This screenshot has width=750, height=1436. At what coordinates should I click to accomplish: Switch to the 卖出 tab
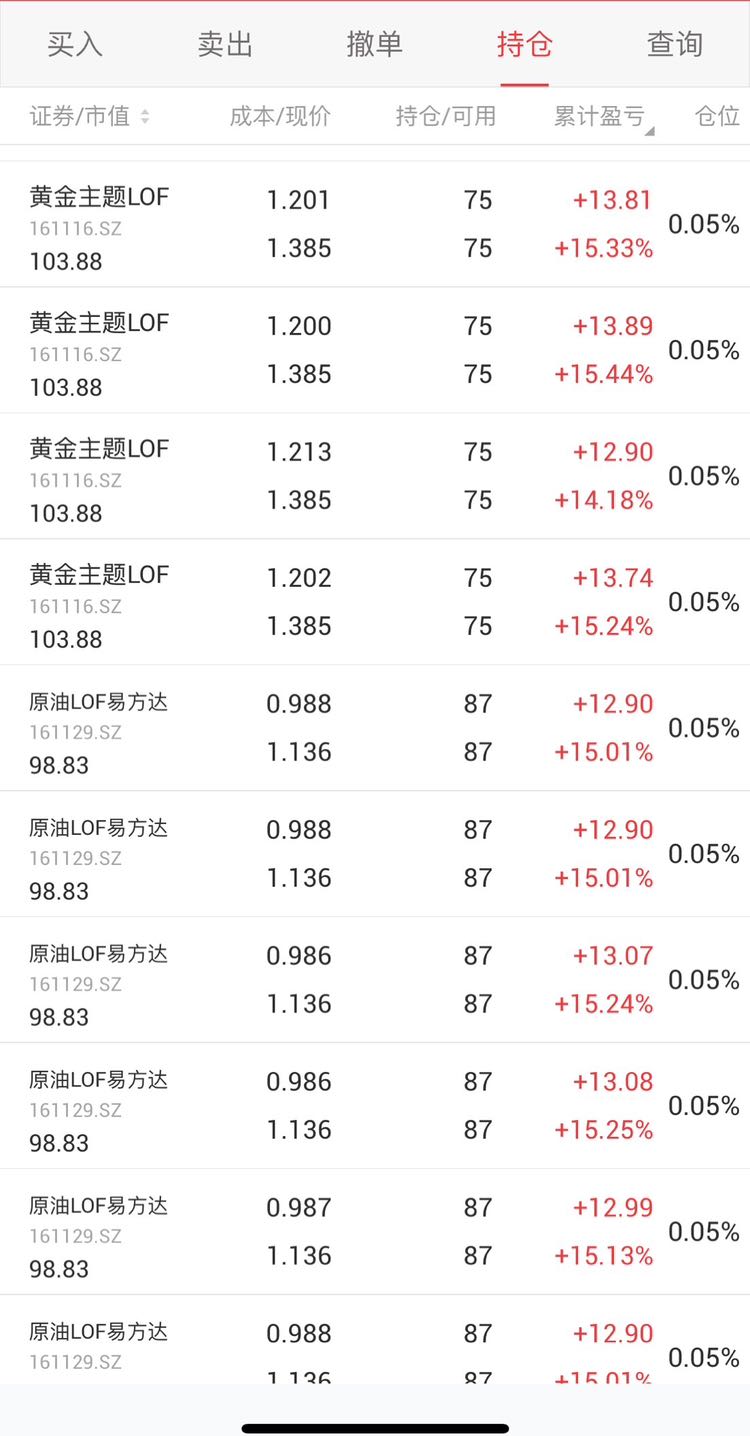click(225, 44)
